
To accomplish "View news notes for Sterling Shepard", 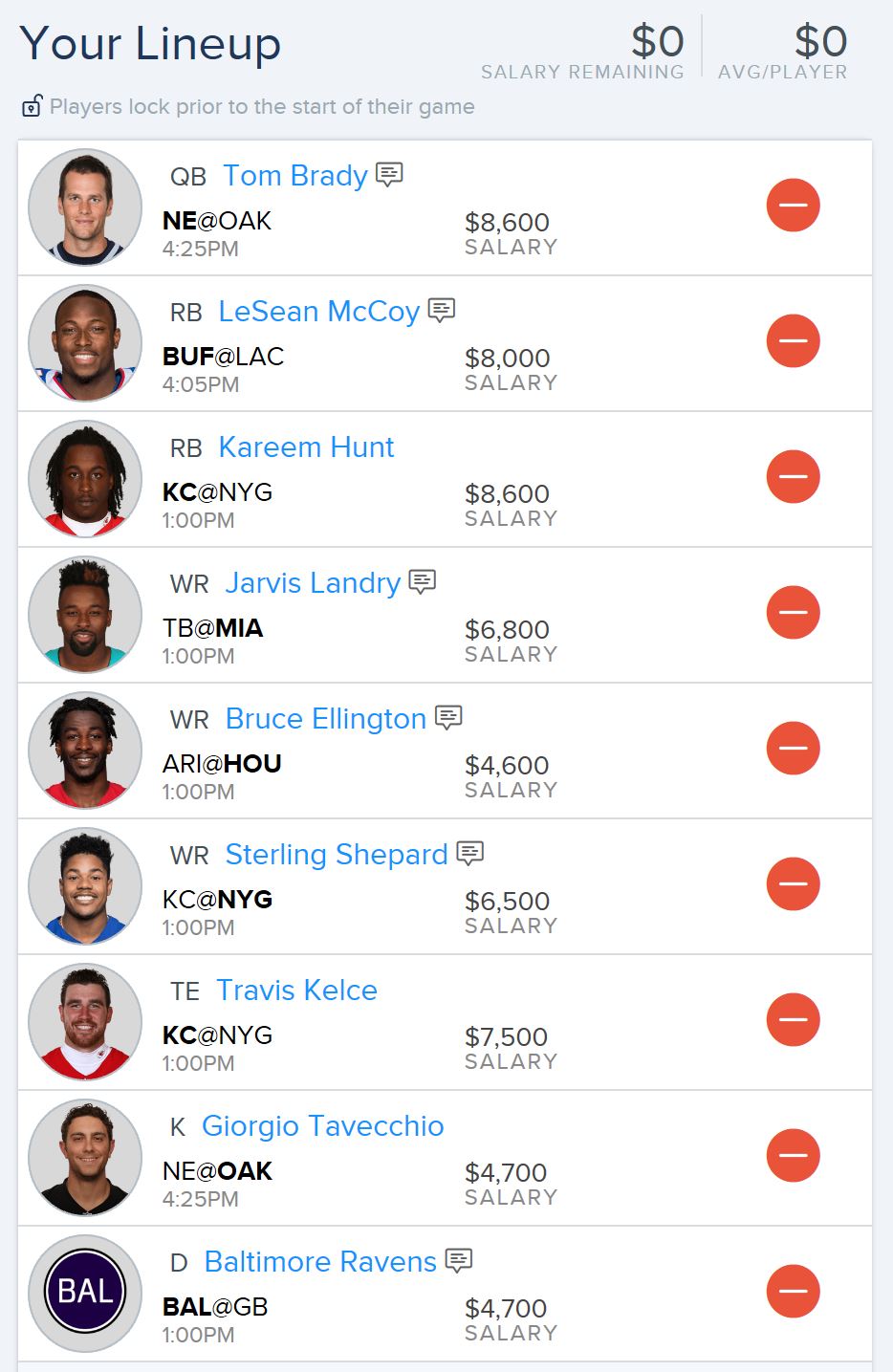I will 469,854.
